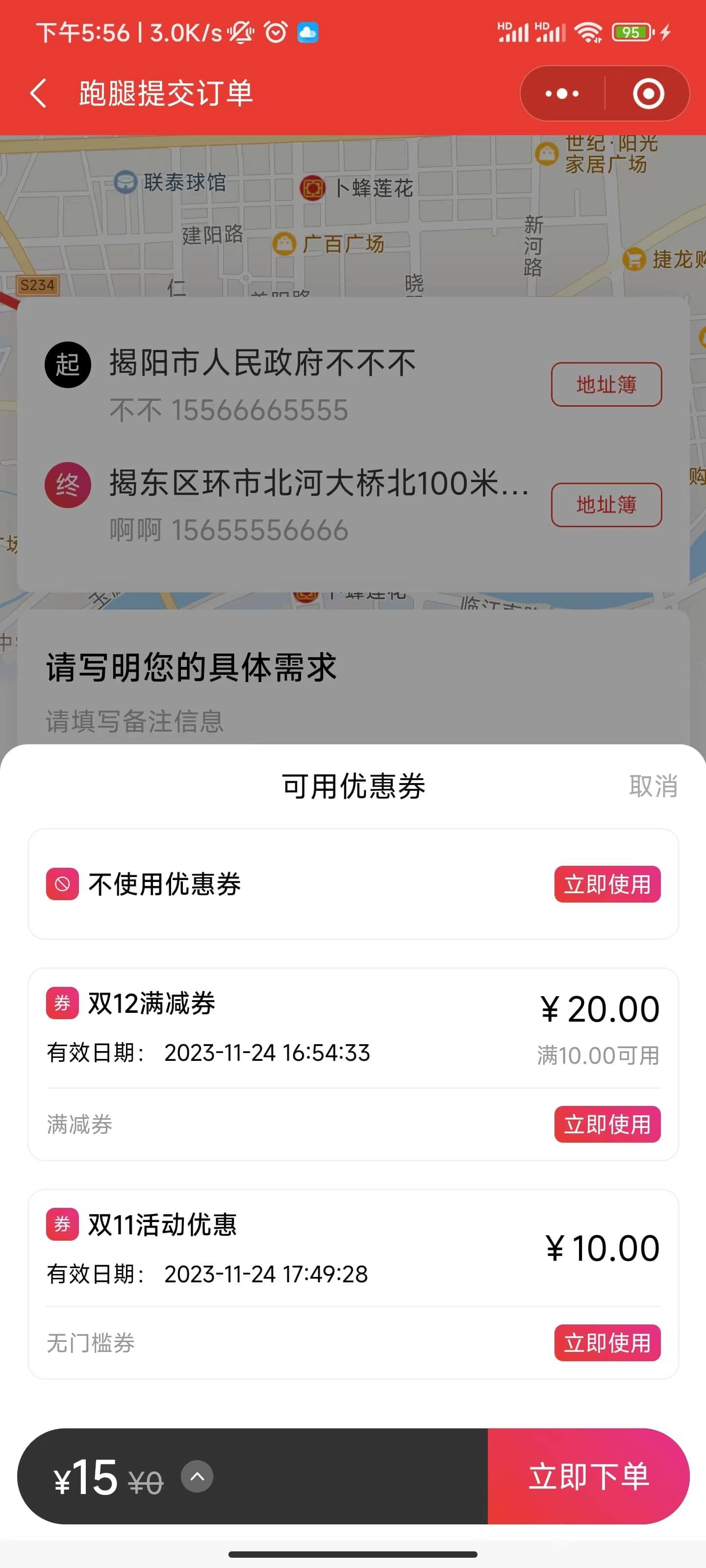The height and width of the screenshot is (1568, 706).
Task: Tap 立即下单 to place the order
Action: (588, 1477)
